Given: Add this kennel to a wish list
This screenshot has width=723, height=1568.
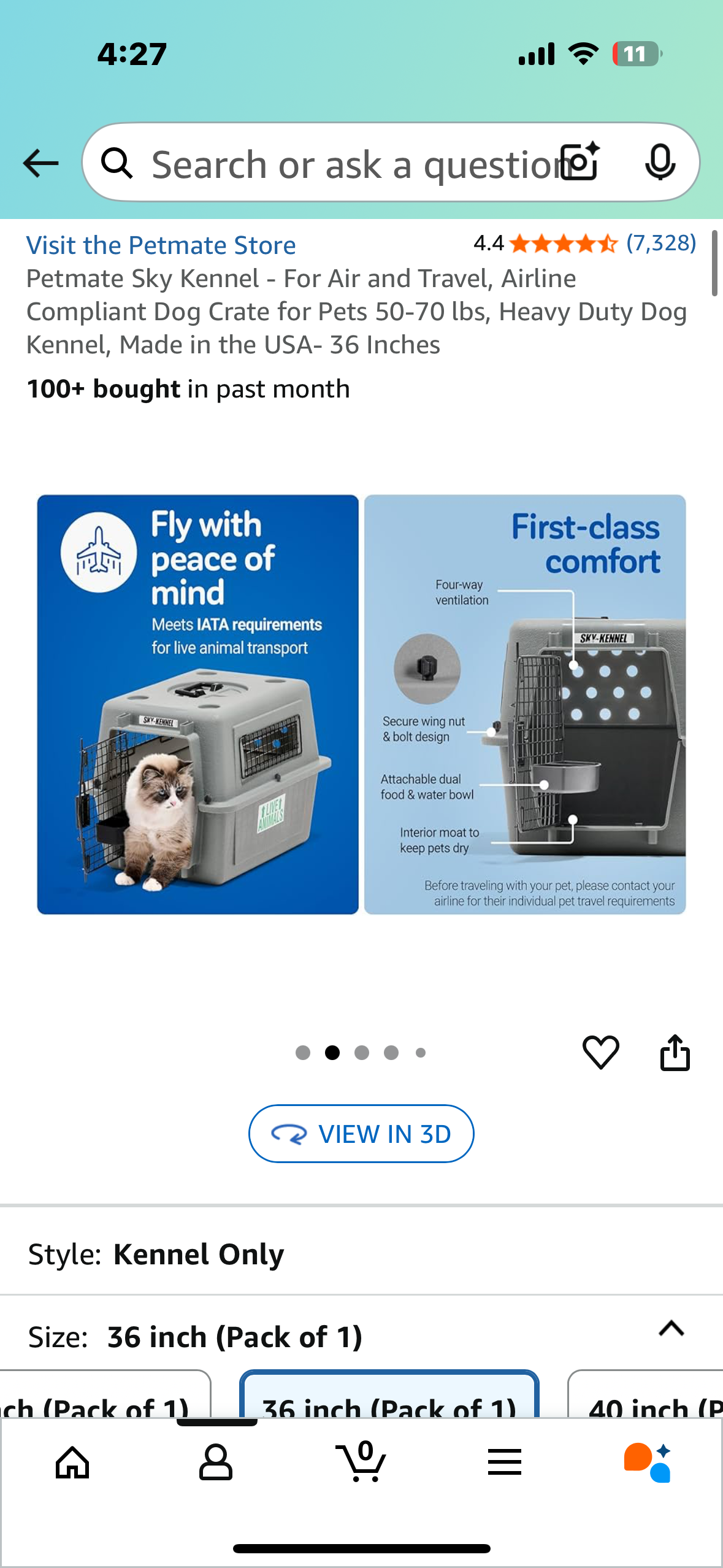Looking at the screenshot, I should pos(600,1052).
